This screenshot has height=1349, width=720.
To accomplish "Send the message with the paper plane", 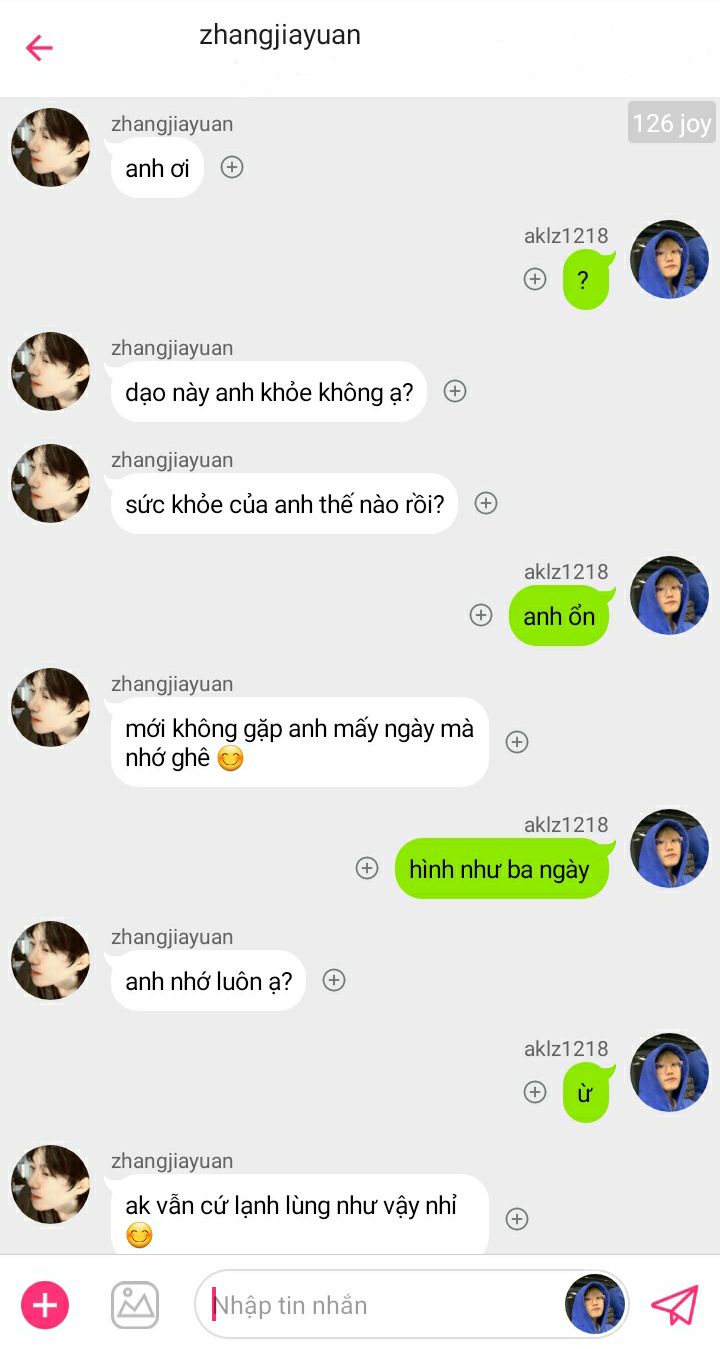I will coord(674,1305).
